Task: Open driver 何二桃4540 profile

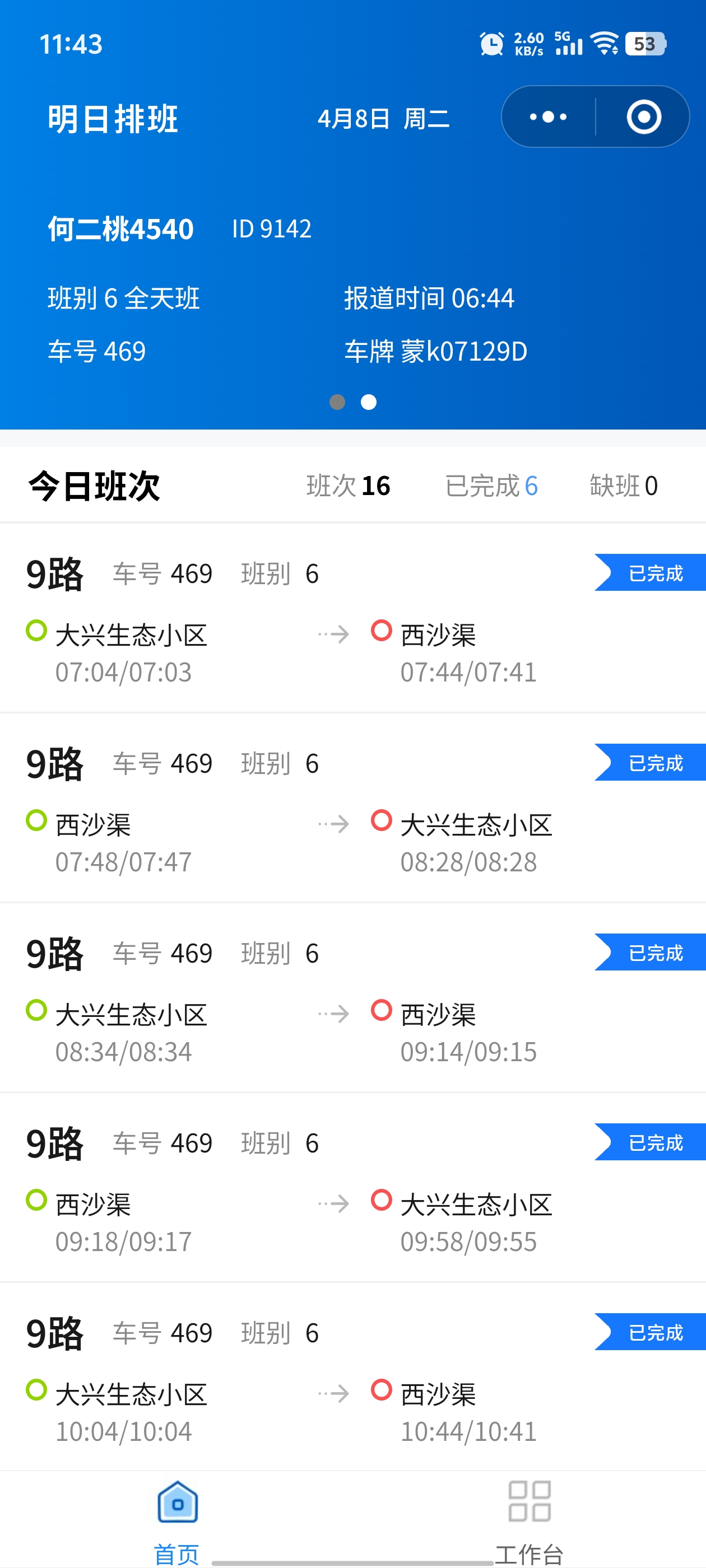Action: 119,228
